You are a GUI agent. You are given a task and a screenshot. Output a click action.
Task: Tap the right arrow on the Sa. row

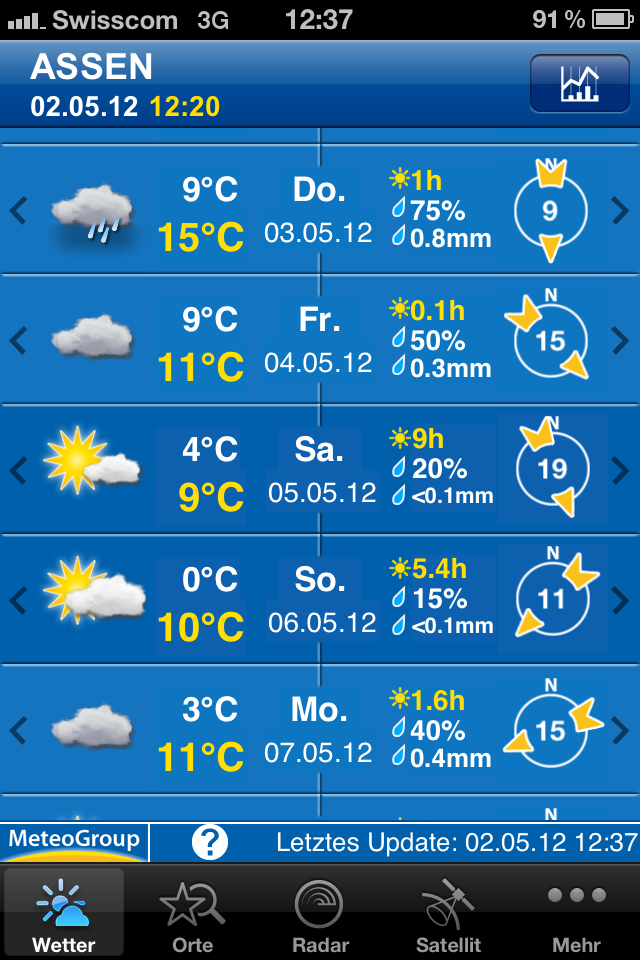click(620, 470)
